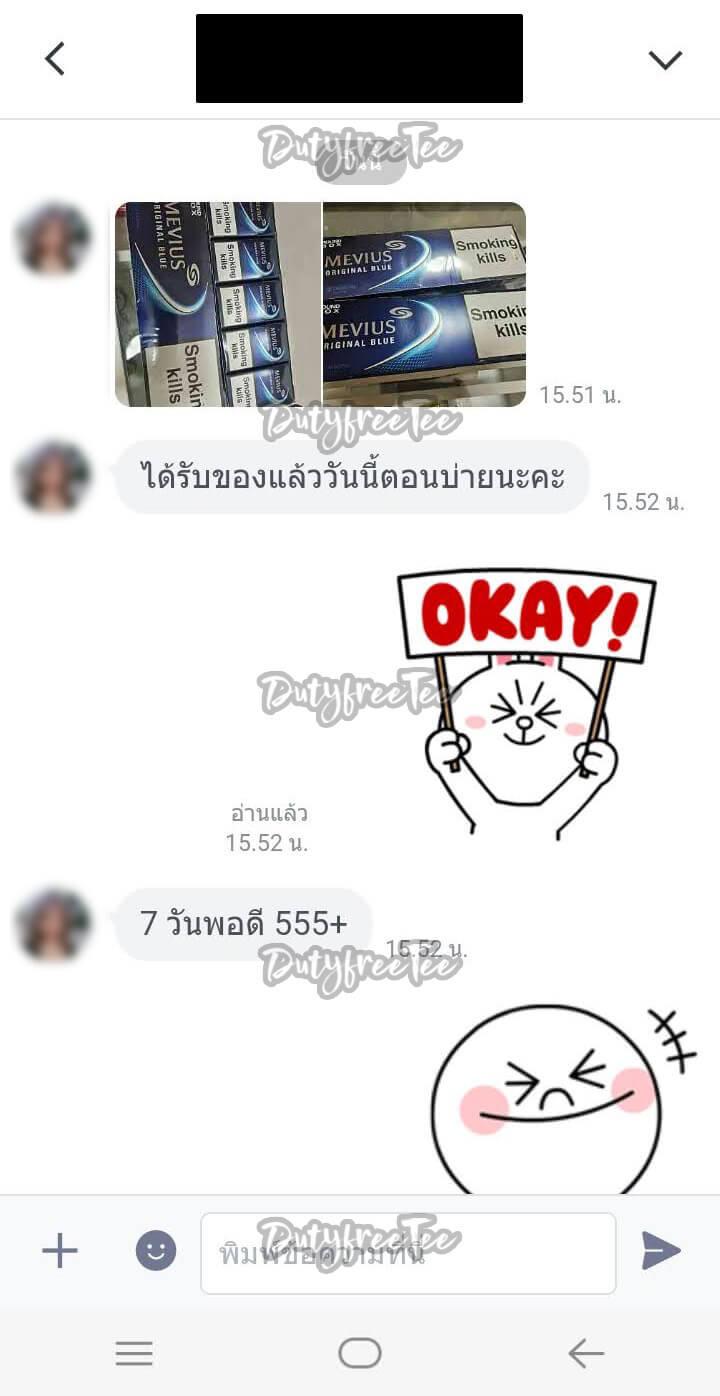This screenshot has height=1396, width=720.
Task: Go back from the chat
Action: (x=55, y=59)
